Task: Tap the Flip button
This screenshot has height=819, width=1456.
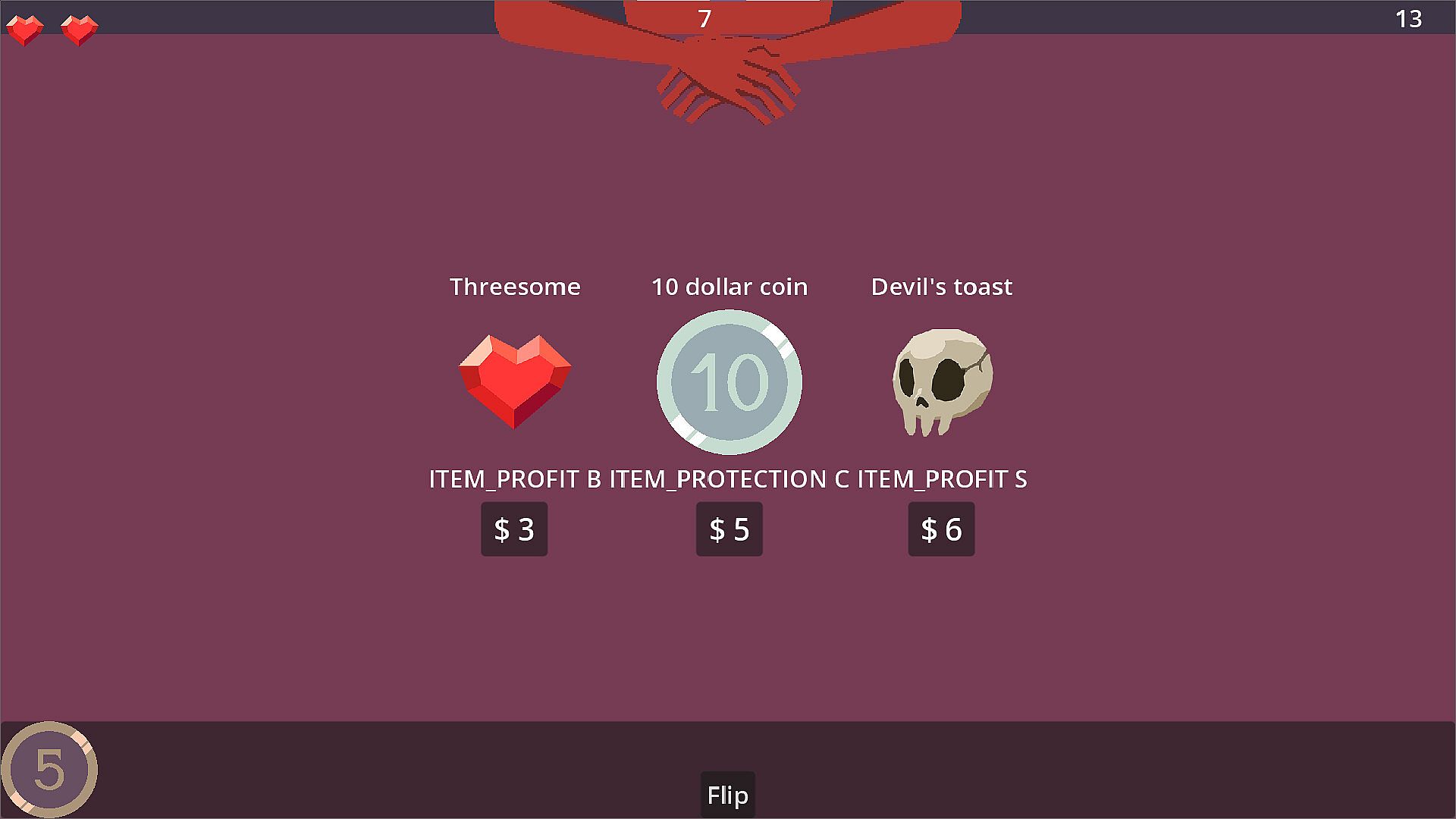Action: pos(727,795)
